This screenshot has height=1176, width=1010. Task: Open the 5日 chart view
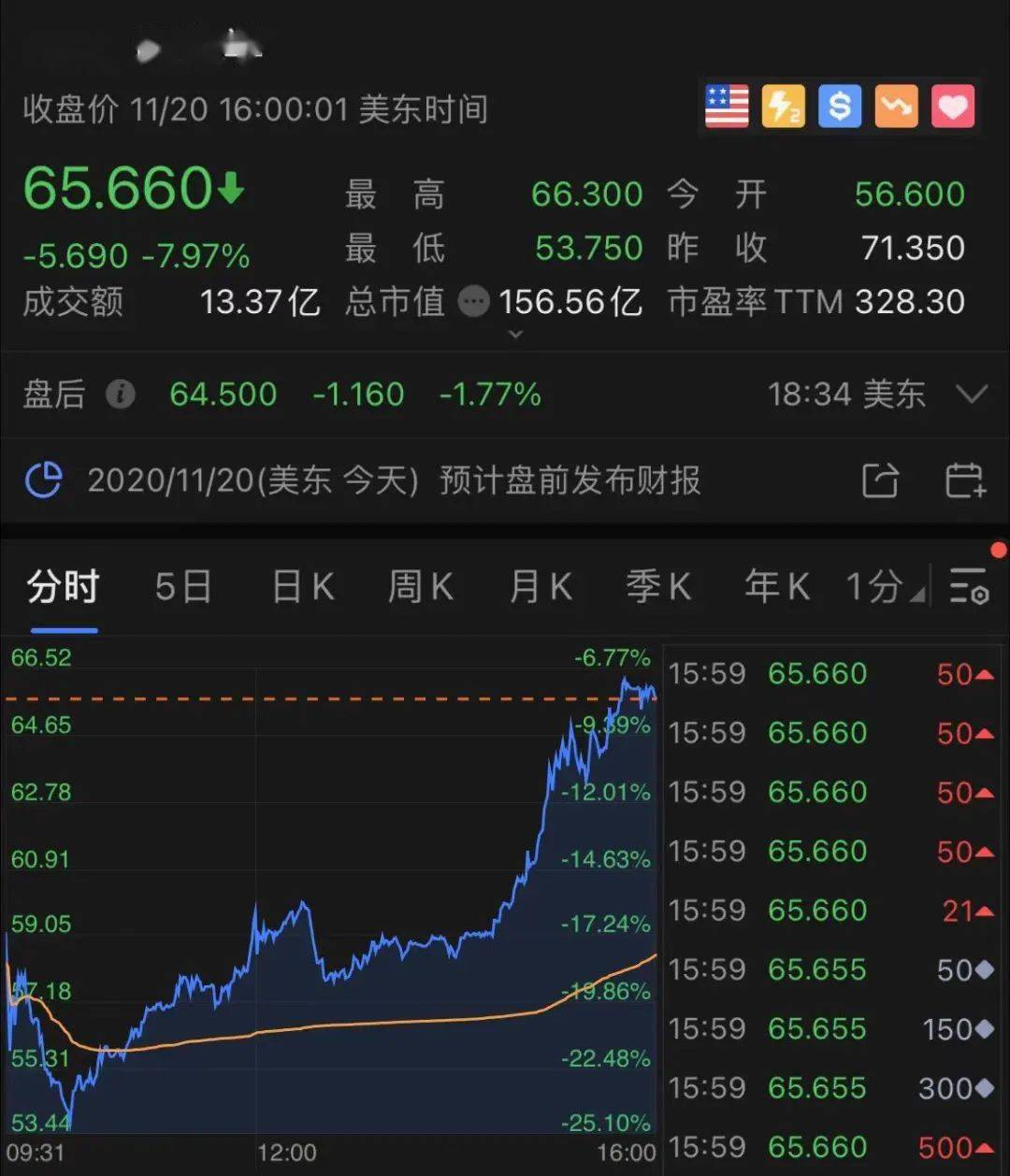point(182,587)
